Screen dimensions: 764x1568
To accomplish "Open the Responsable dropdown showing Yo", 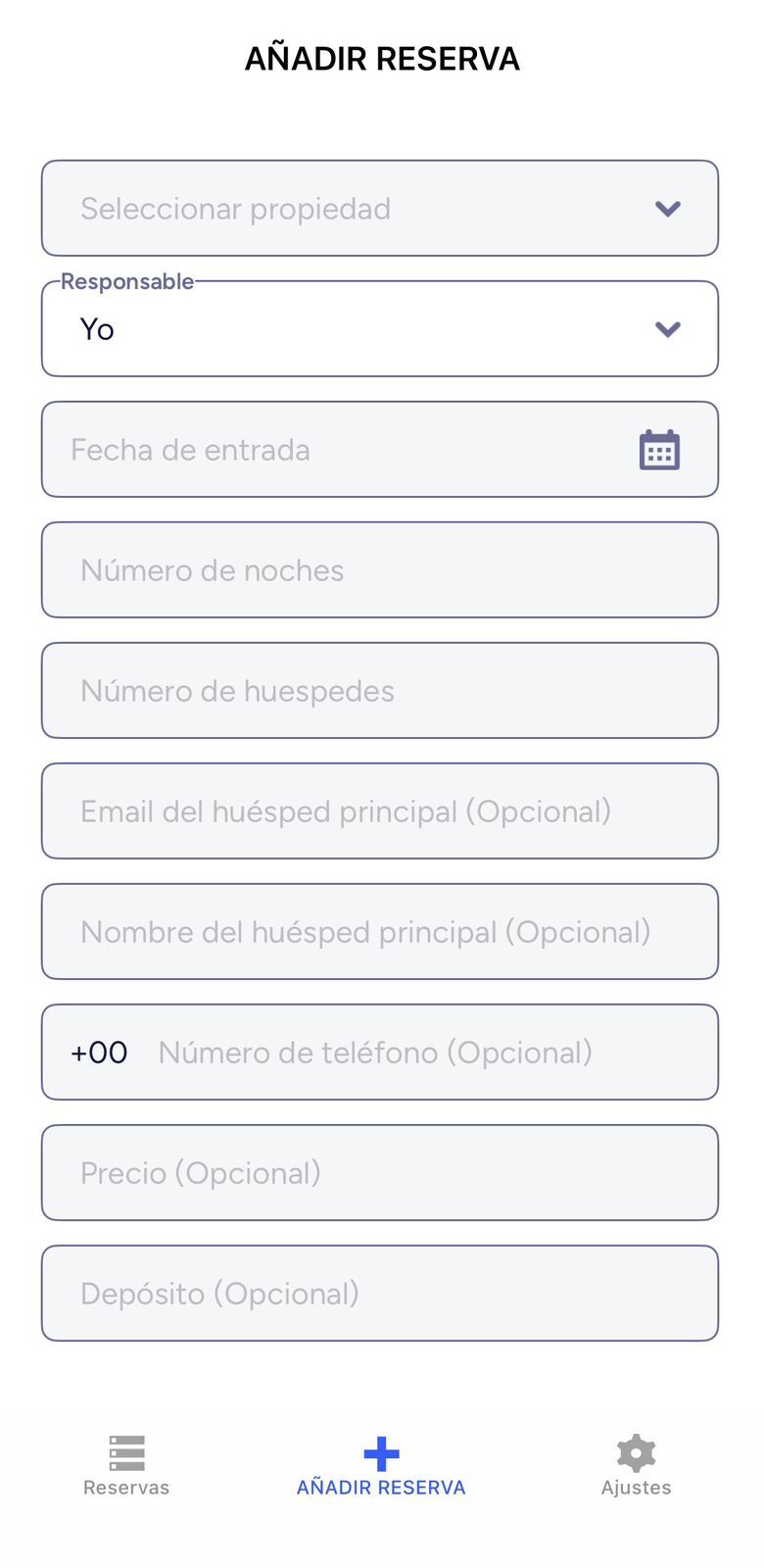I will (x=380, y=329).
